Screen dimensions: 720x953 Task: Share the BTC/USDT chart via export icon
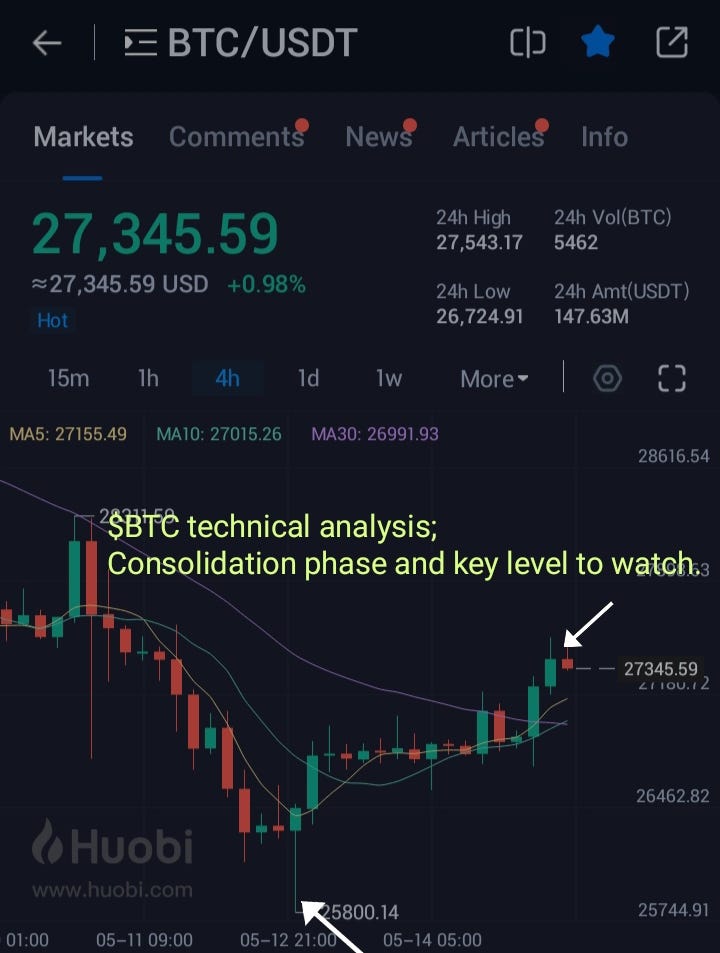click(672, 43)
